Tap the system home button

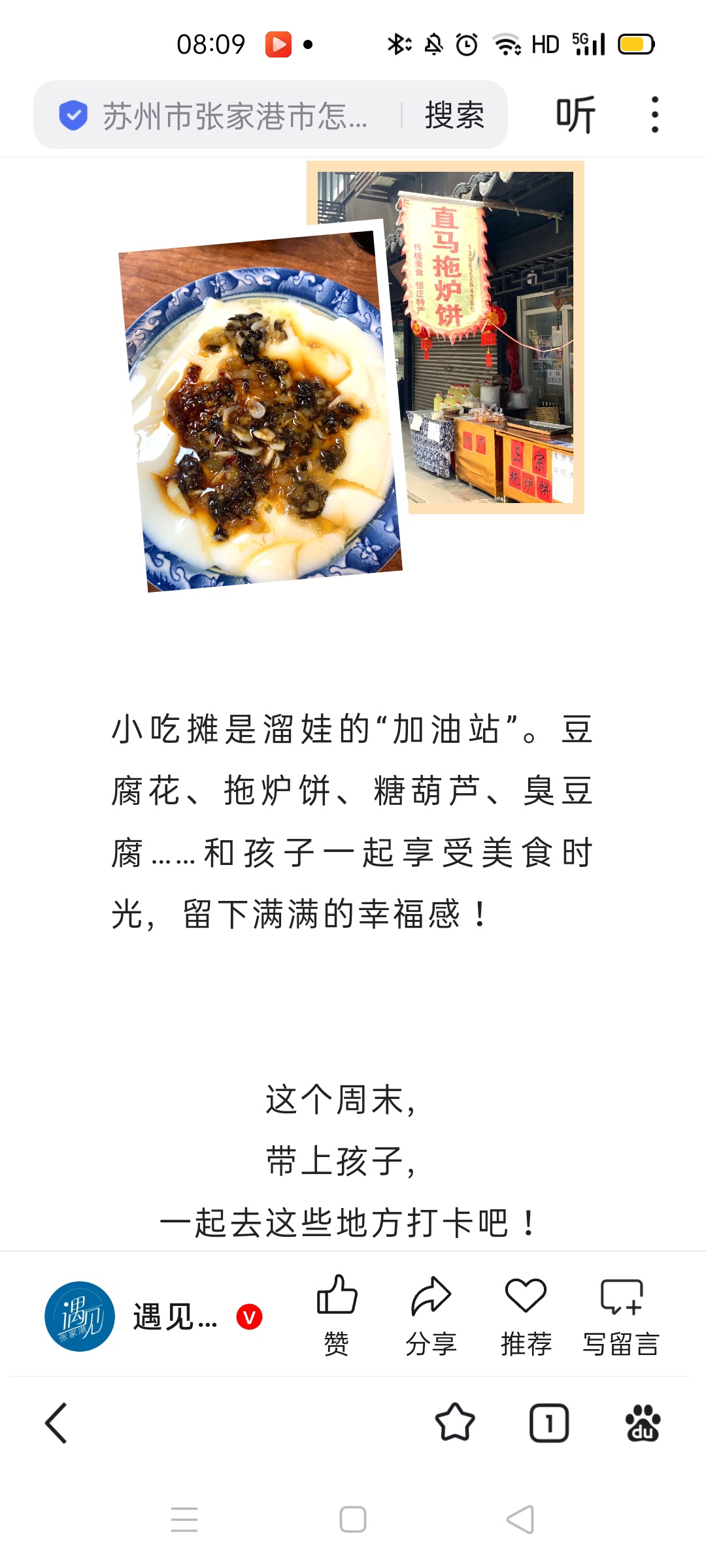(353, 1519)
